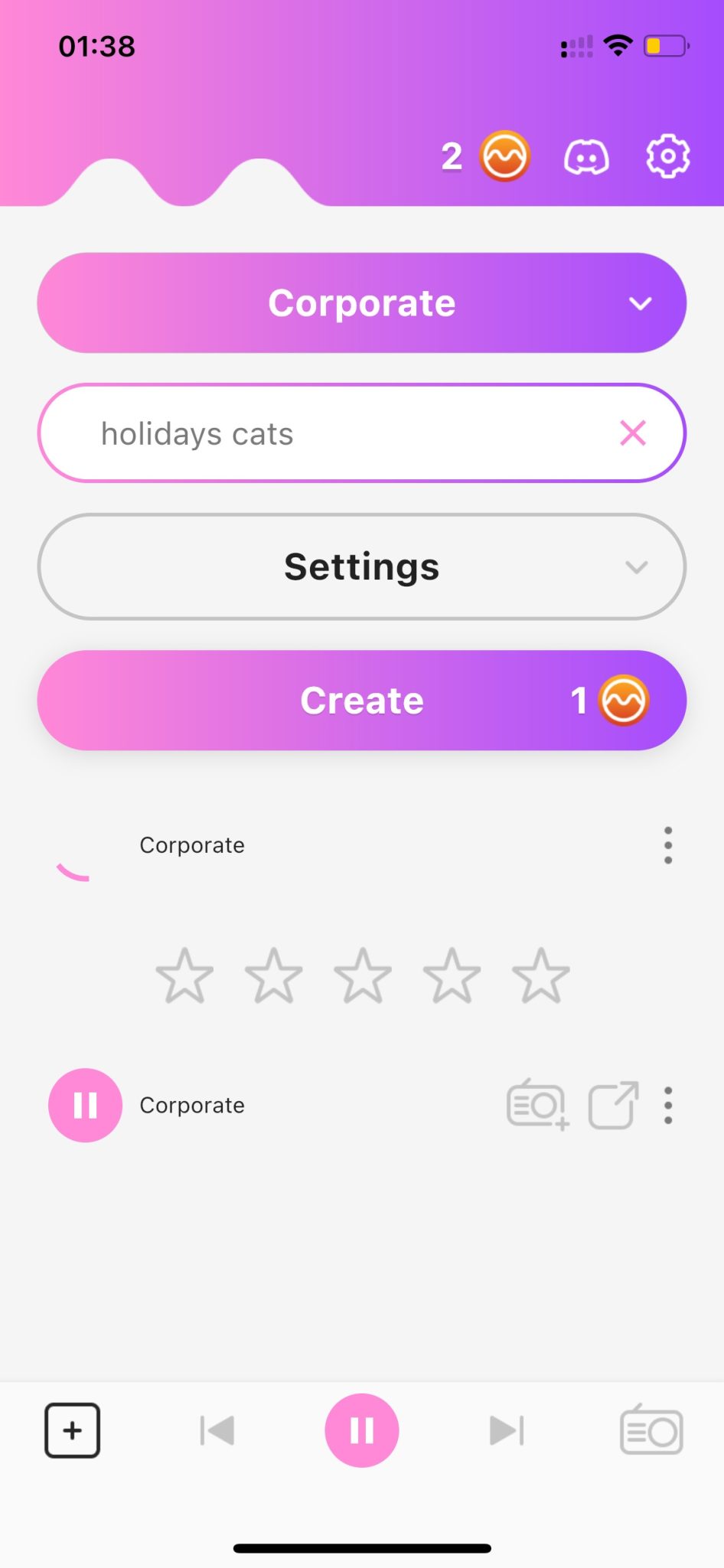Open the settings gear icon
The width and height of the screenshot is (724, 1568).
click(x=668, y=155)
